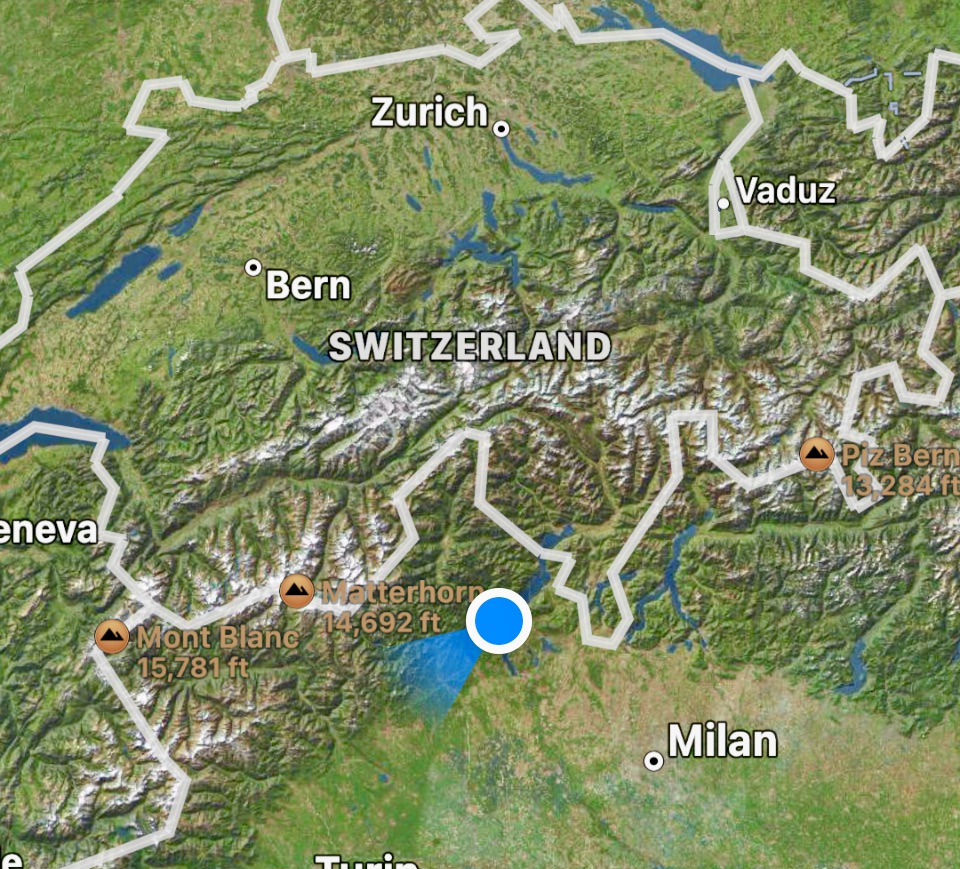Tap the Vaduz city label
Image resolution: width=960 pixels, height=869 pixels.
click(785, 191)
